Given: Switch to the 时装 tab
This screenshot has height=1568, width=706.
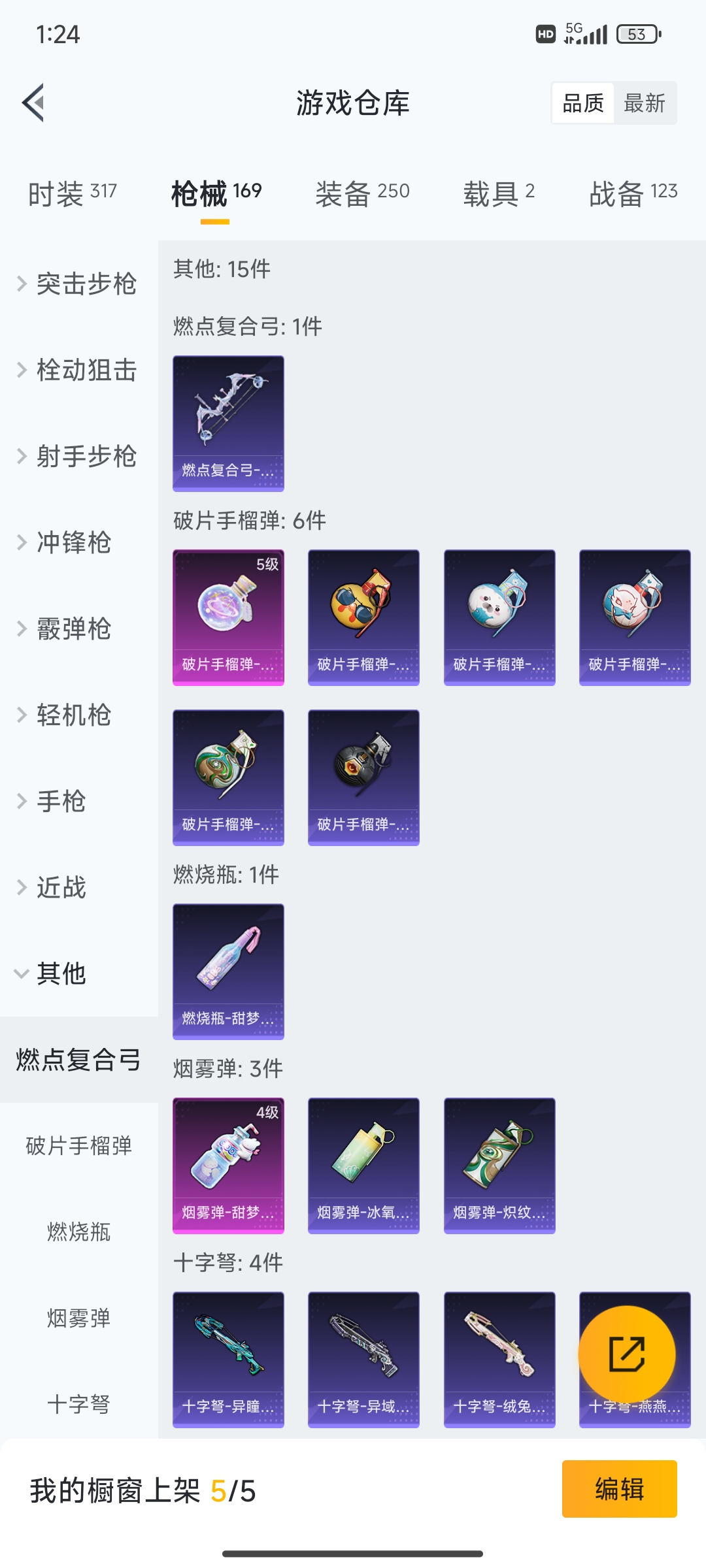Looking at the screenshot, I should pos(72,193).
